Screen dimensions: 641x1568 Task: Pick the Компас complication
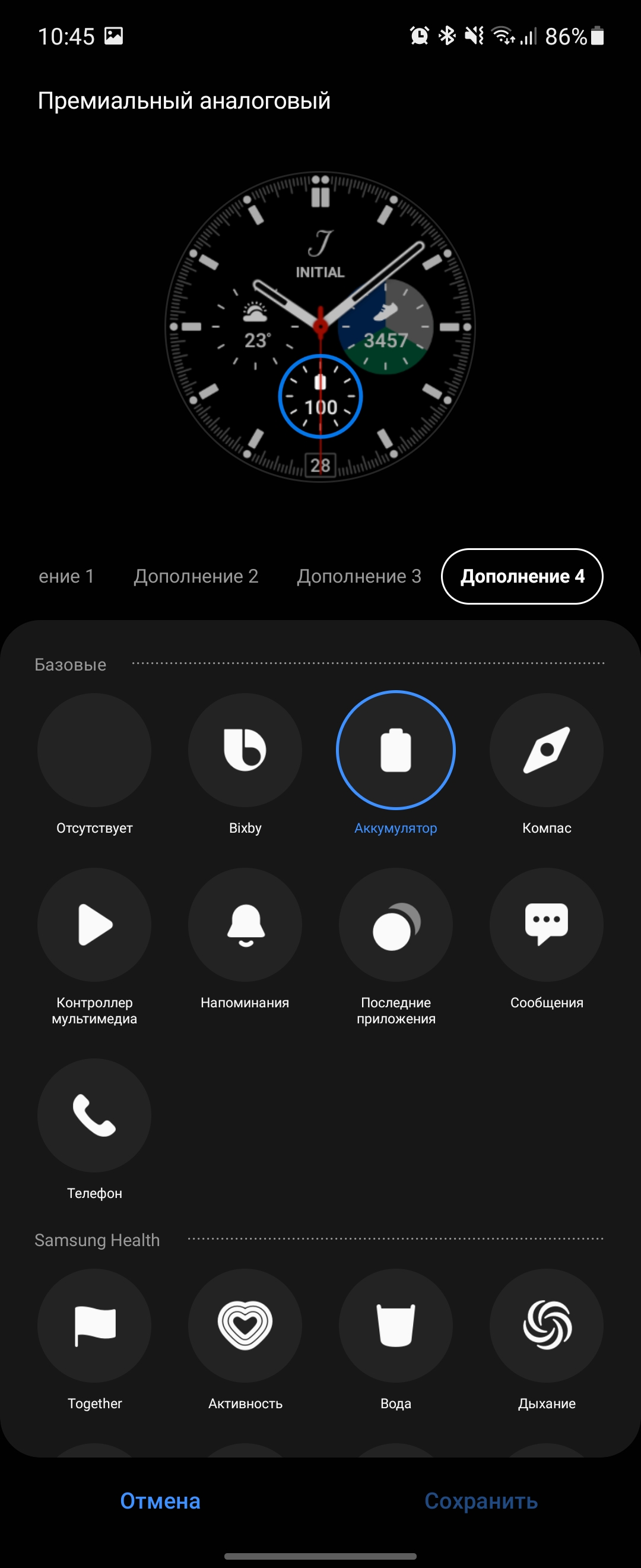coord(547,750)
